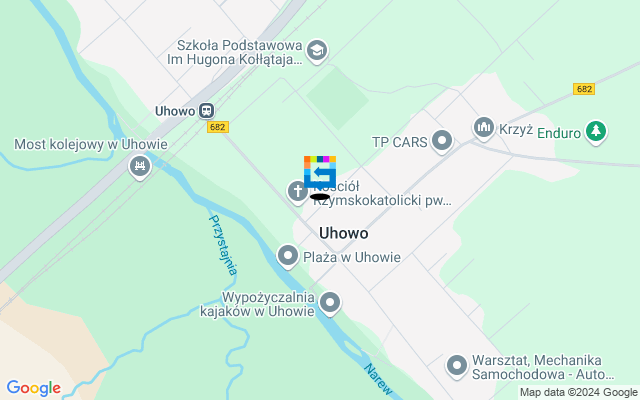Viewport: 640px width, 400px height.
Task: Open Kościół Rzymskokatolicki church pin
Action: point(298,191)
